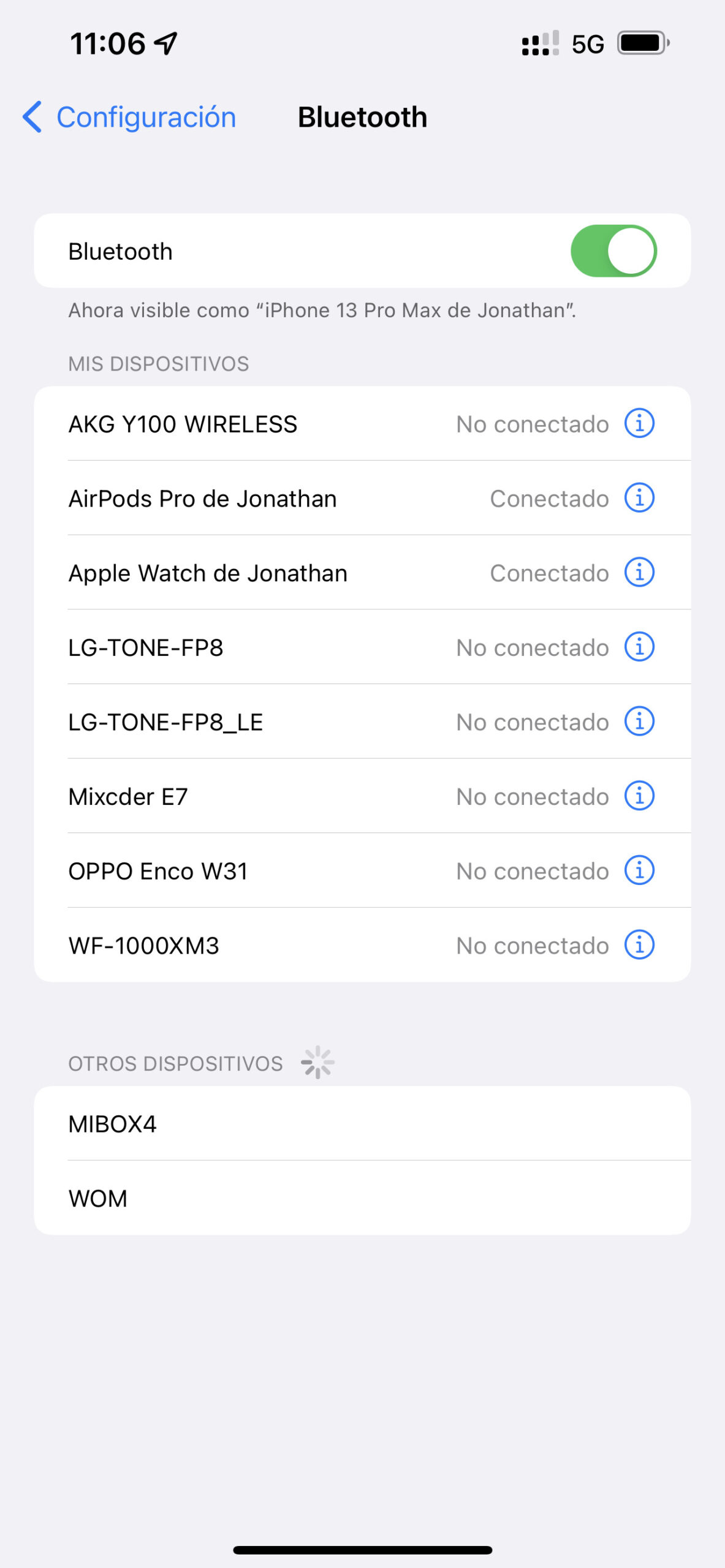The height and width of the screenshot is (1568, 725).
Task: Turn off the Bluetooth switch
Action: (x=613, y=251)
